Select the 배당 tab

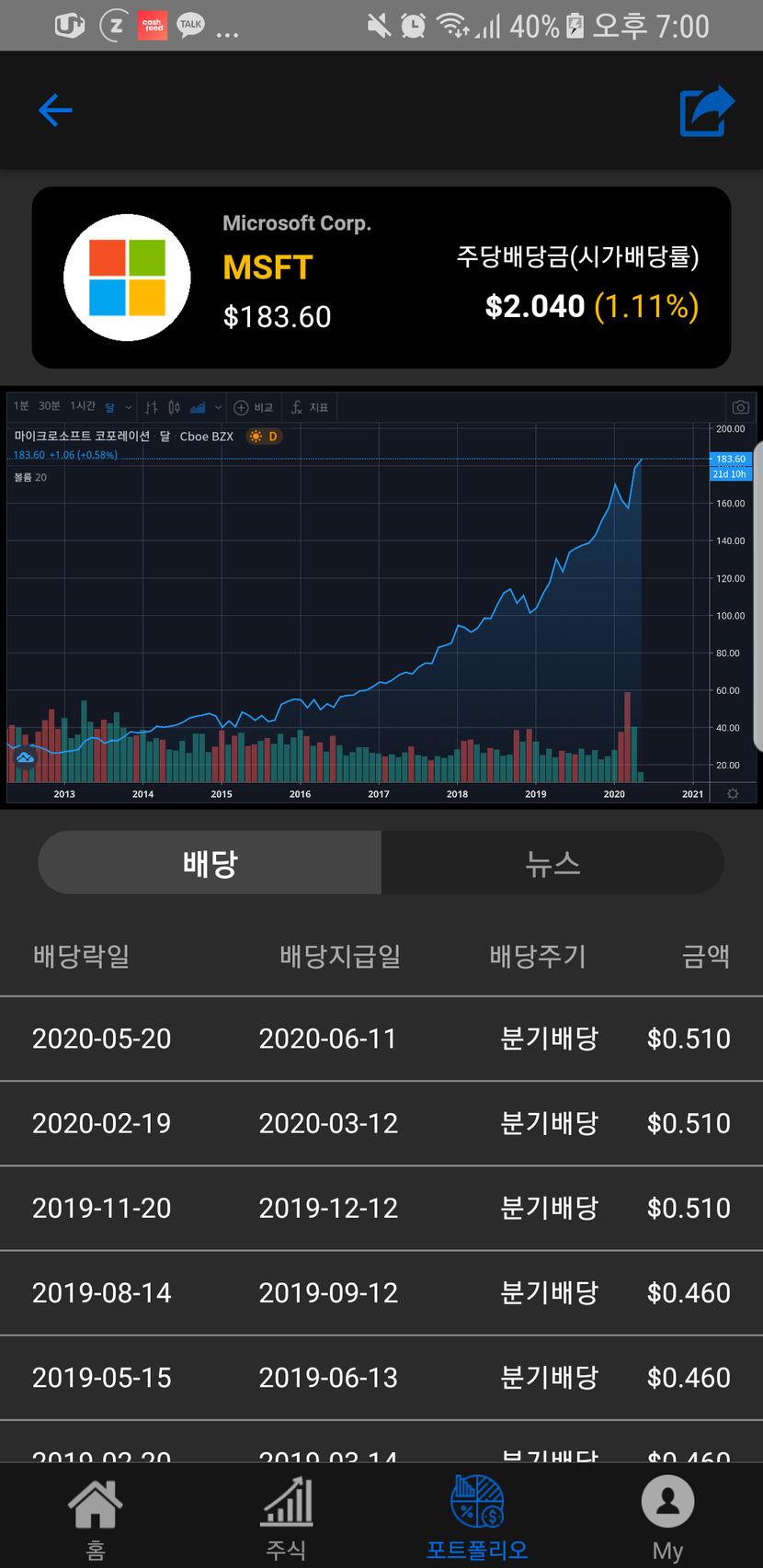210,863
